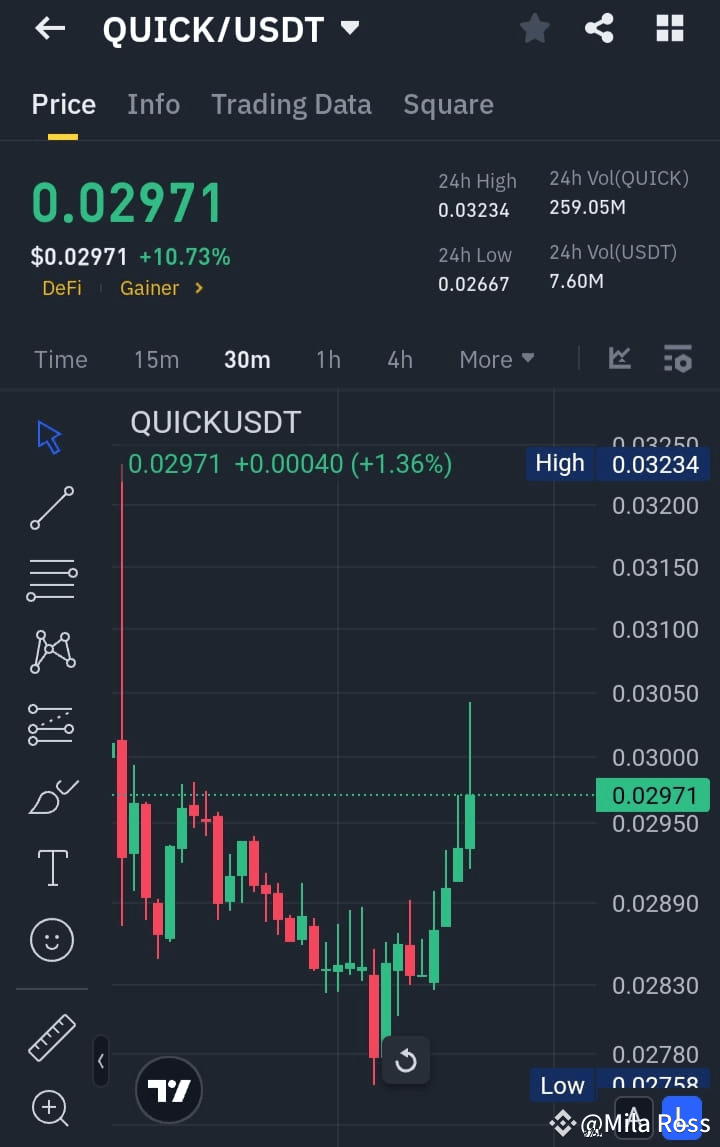Viewport: 720px width, 1147px height.
Task: Open the Info tab
Action: 153,104
